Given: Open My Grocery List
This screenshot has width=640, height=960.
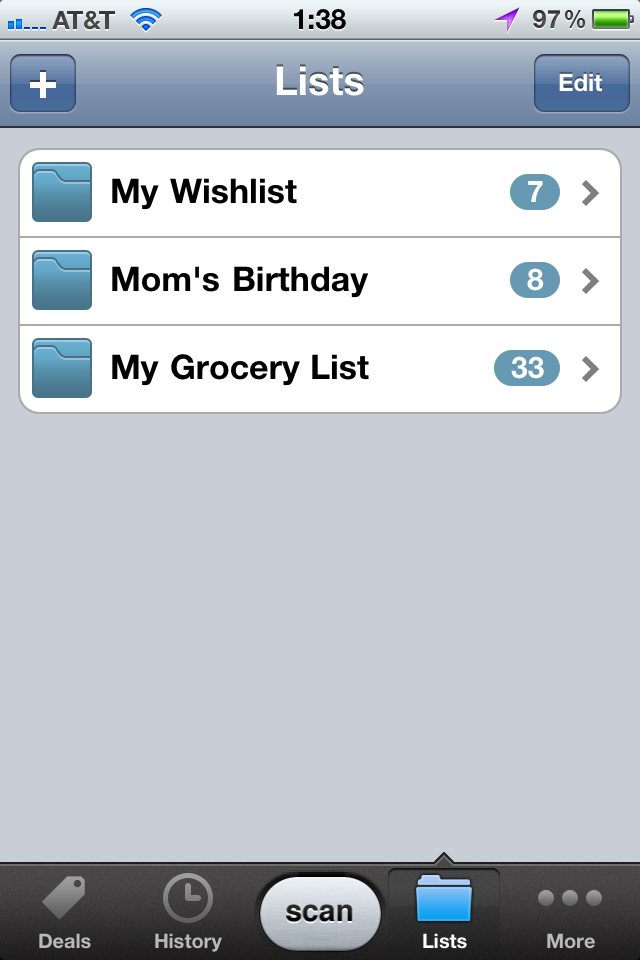Looking at the screenshot, I should point(320,368).
